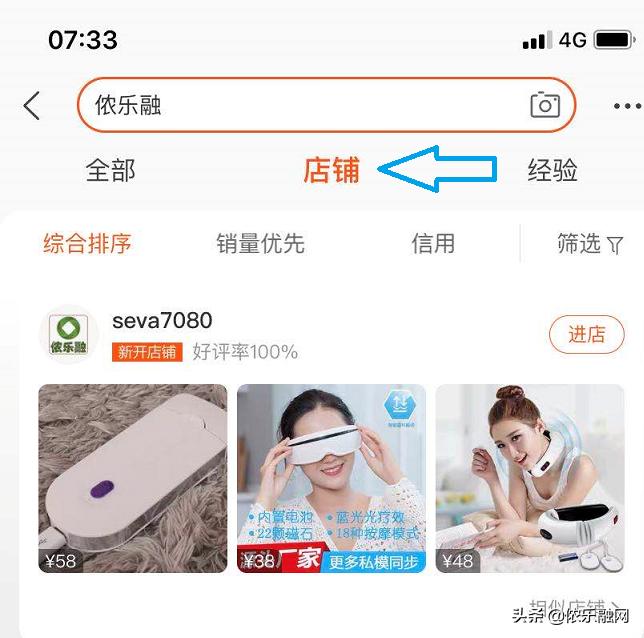This screenshot has height=638, width=644.
Task: Open the ¥58 product image
Action: (x=132, y=478)
